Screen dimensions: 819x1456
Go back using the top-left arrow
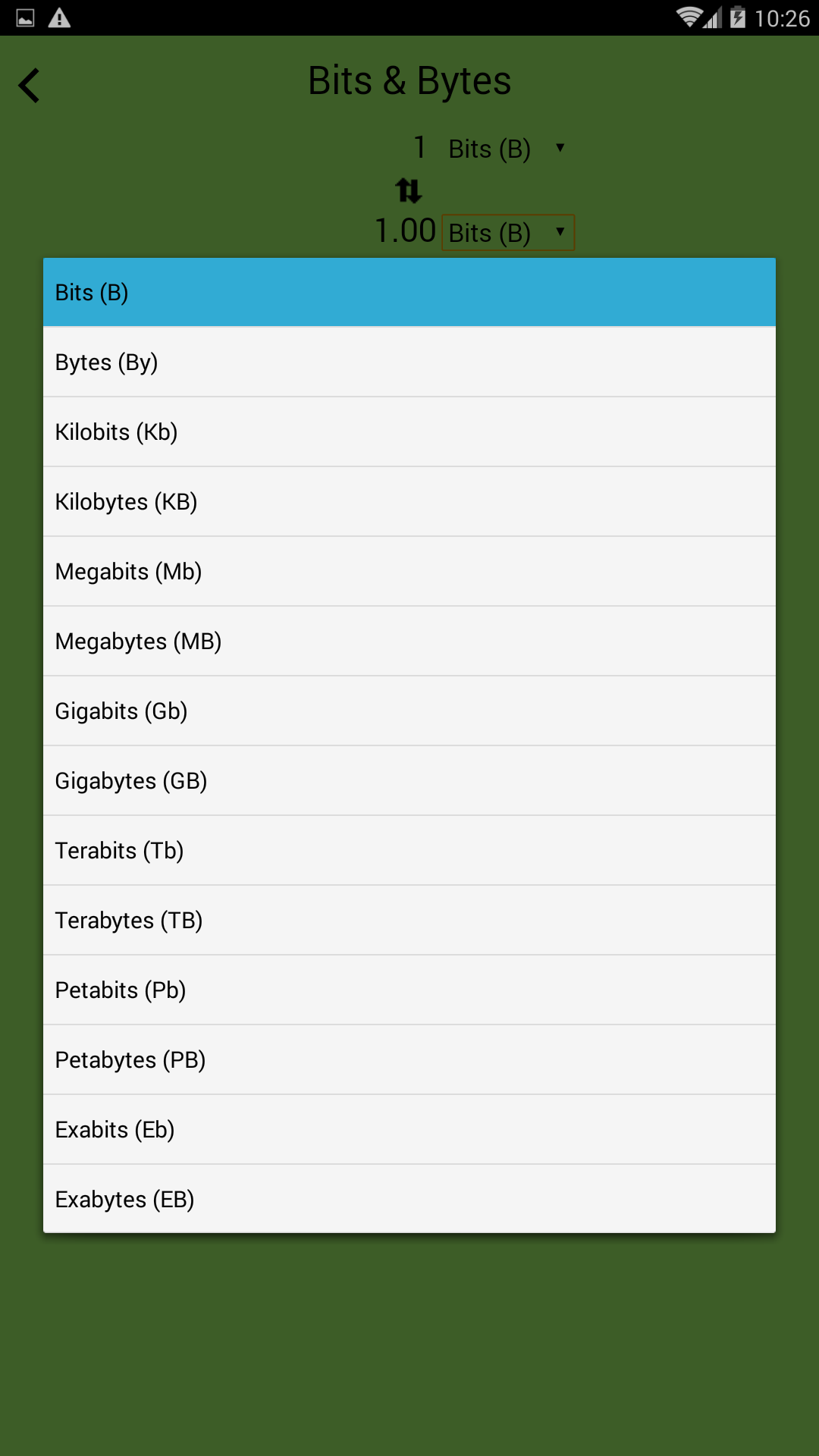(30, 85)
